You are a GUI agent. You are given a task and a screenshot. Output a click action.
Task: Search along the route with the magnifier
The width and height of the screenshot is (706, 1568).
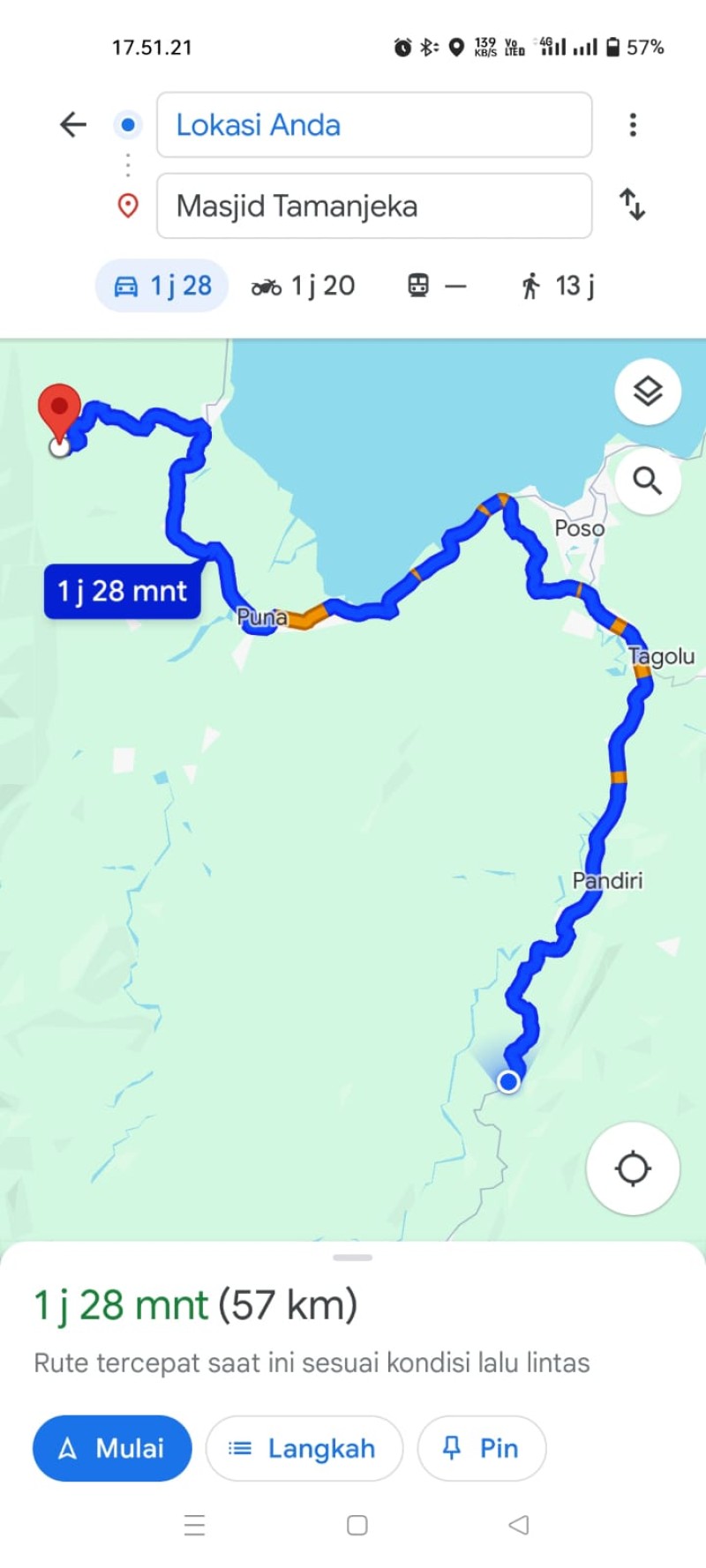tap(648, 482)
